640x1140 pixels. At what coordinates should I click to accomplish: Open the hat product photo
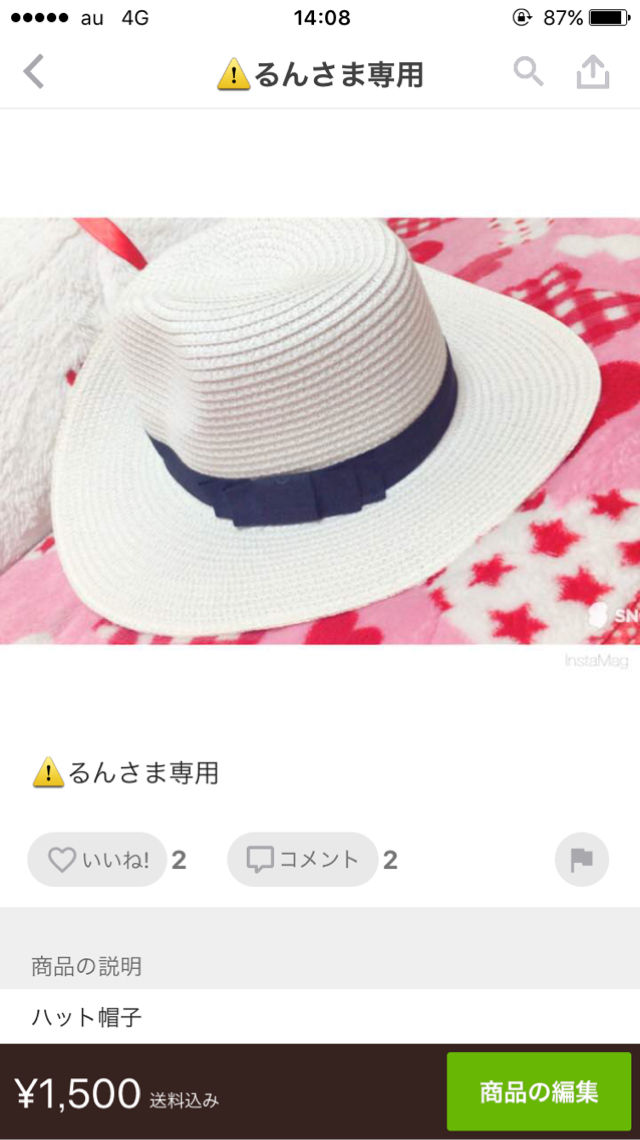point(320,430)
